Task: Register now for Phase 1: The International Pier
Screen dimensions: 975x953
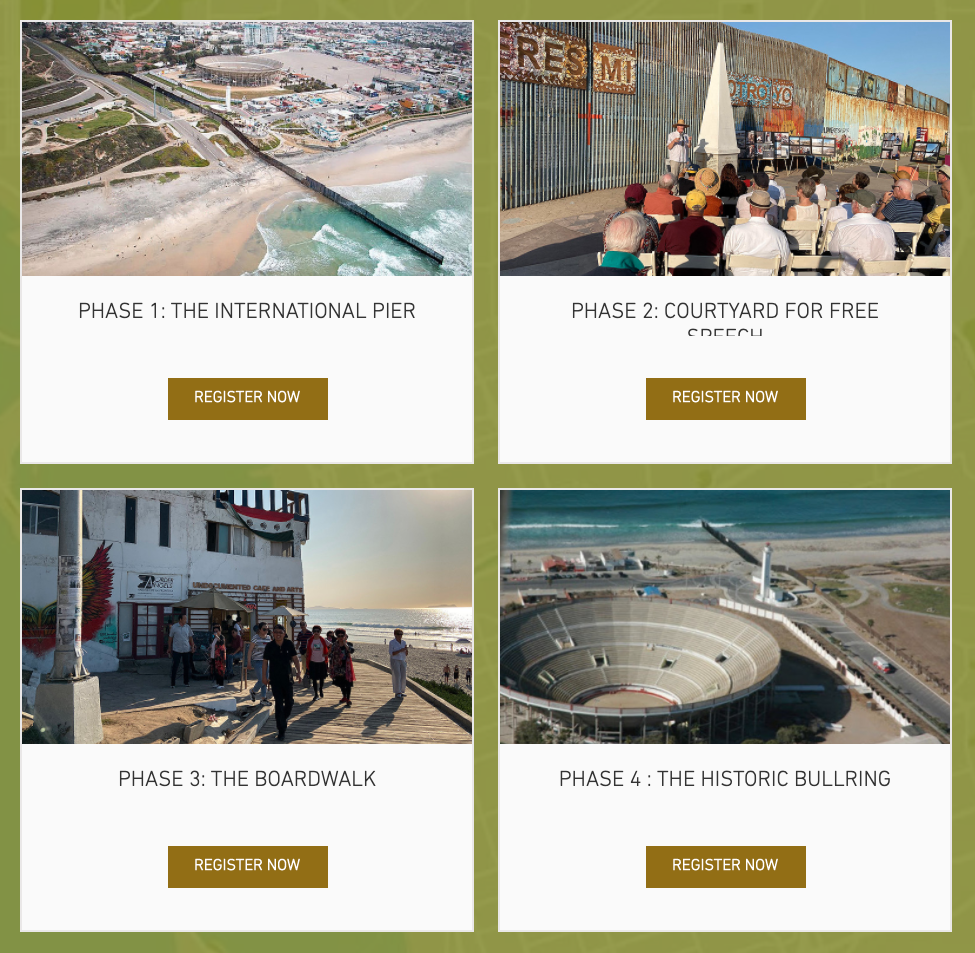Action: tap(247, 398)
